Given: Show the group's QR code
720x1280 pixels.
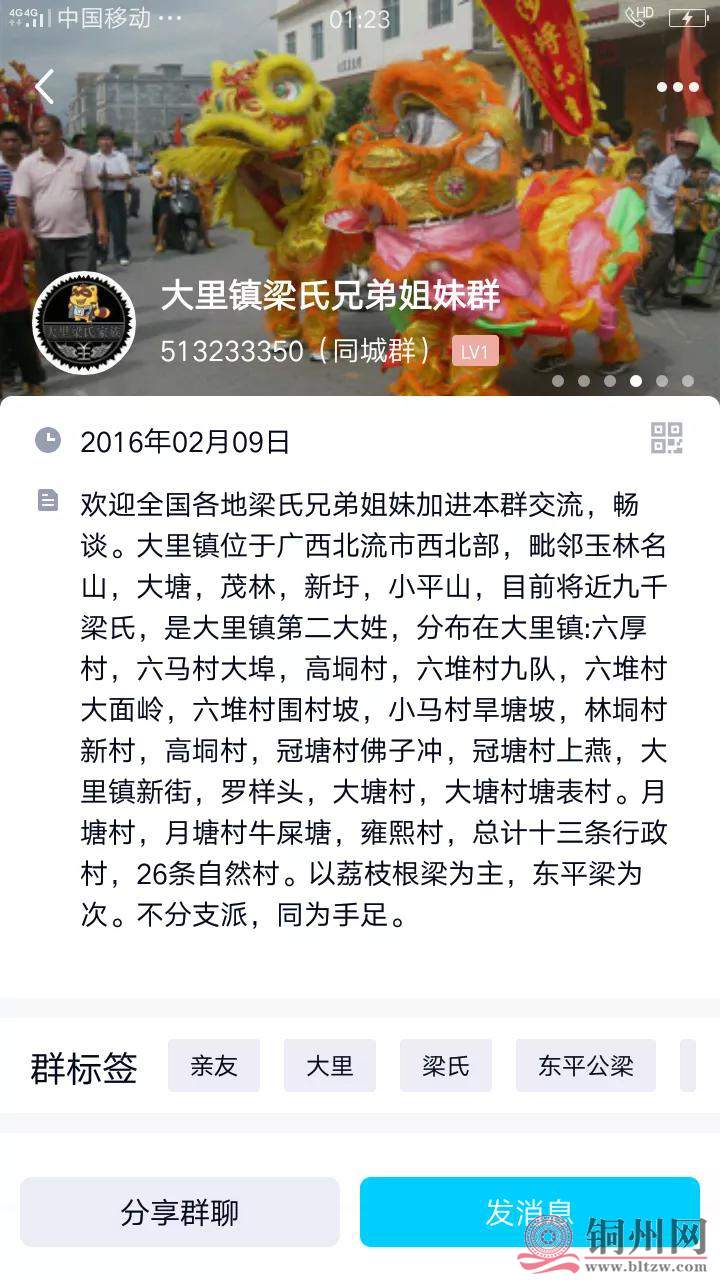Looking at the screenshot, I should (x=666, y=438).
